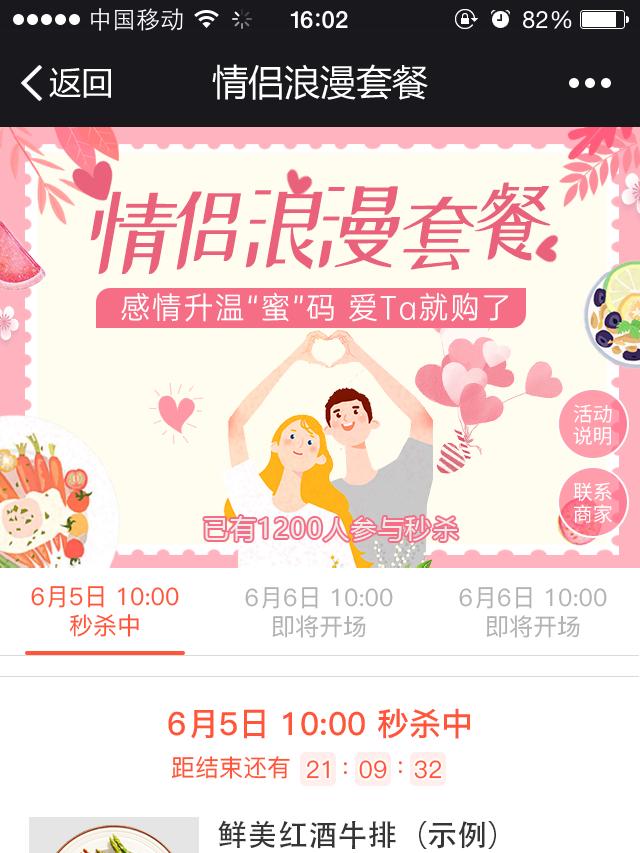Tap the 返回 back button
The image size is (640, 853).
tap(66, 83)
